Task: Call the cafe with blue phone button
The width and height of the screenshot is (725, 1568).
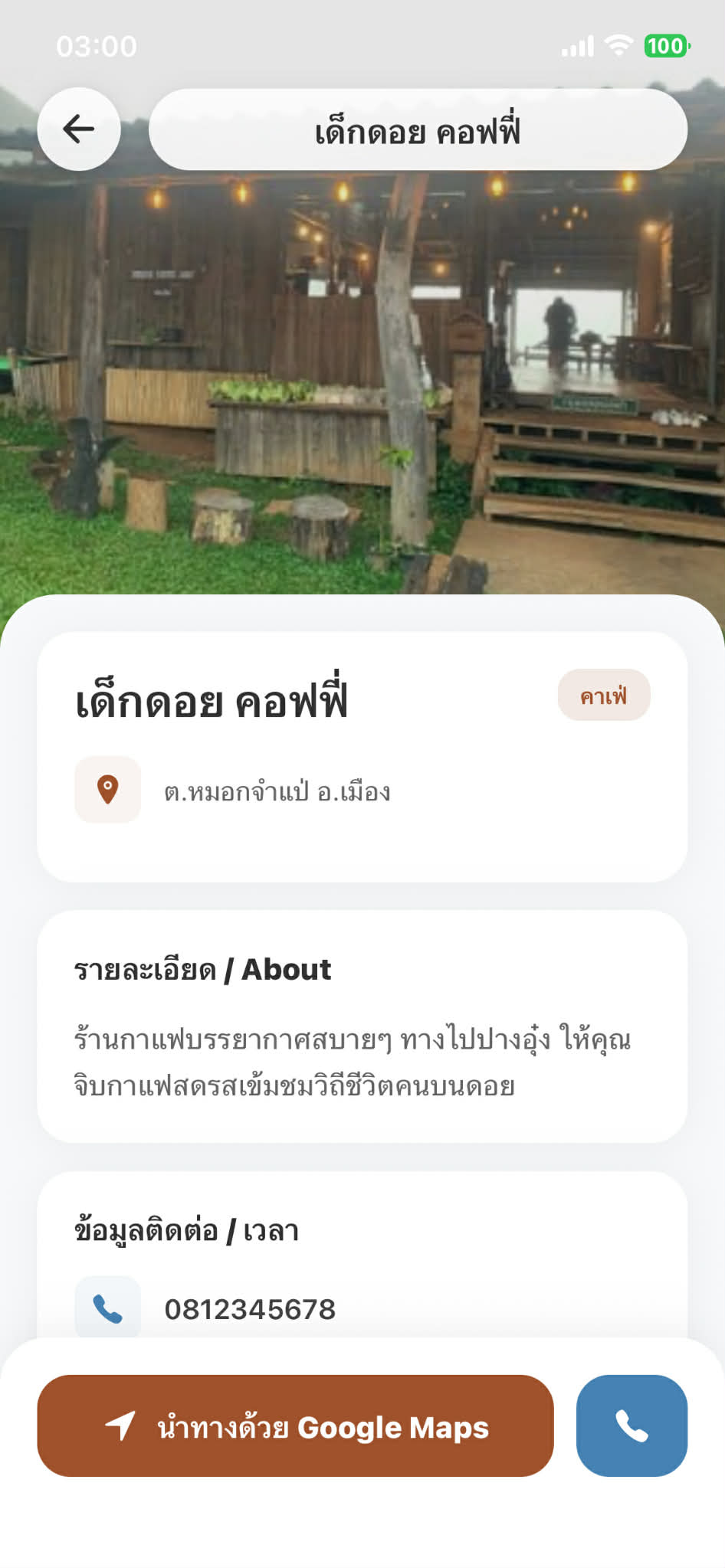Action: pos(632,1426)
